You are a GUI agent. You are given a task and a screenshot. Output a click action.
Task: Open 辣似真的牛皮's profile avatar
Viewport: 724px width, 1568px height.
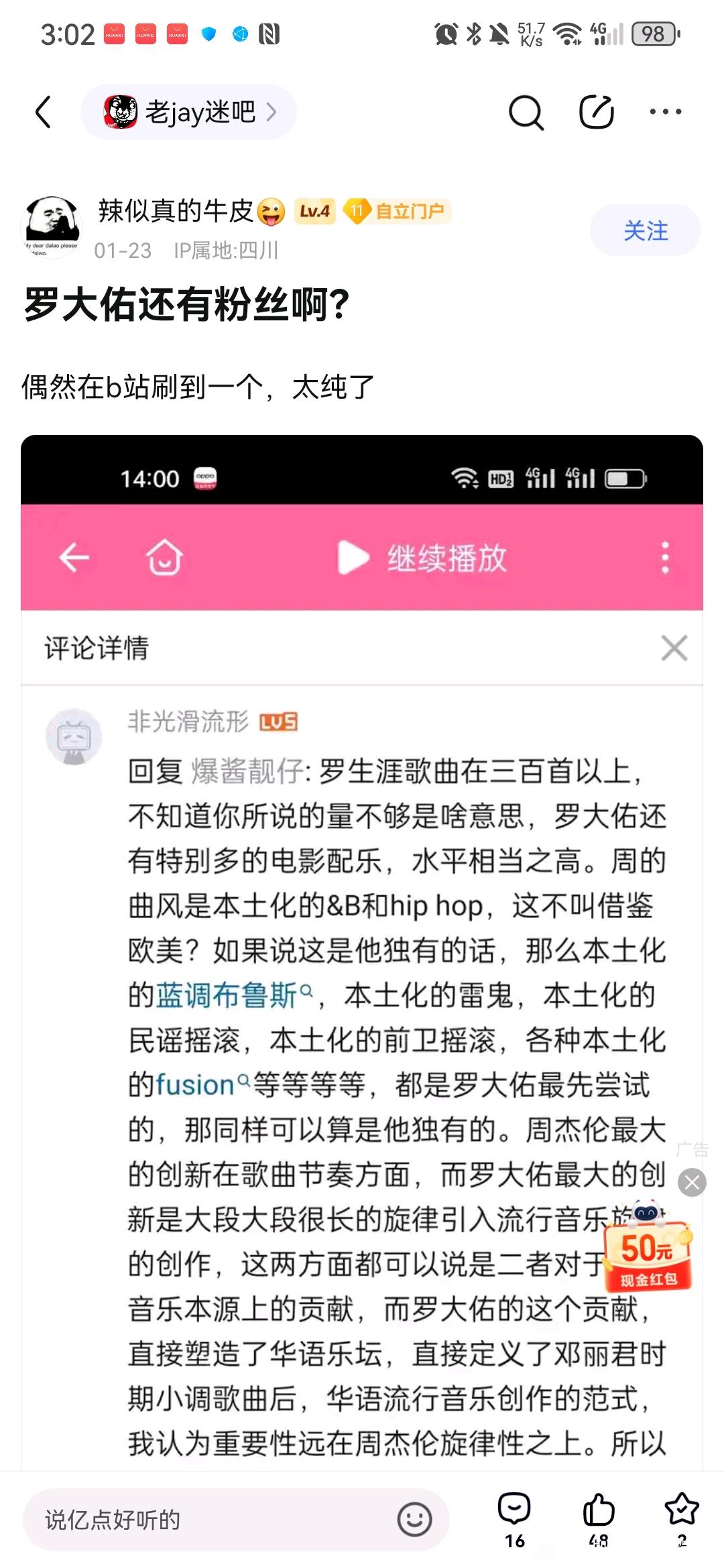pos(52,228)
